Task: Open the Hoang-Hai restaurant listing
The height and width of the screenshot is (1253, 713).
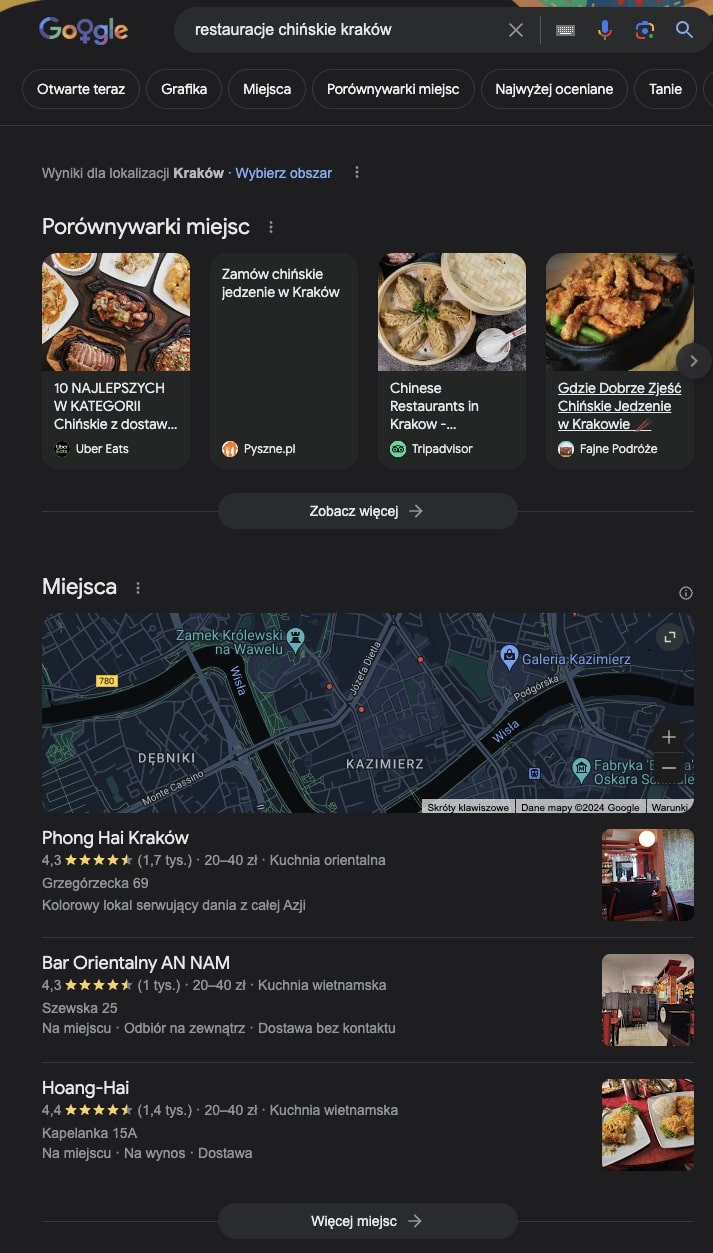Action: pyautogui.click(x=86, y=1088)
